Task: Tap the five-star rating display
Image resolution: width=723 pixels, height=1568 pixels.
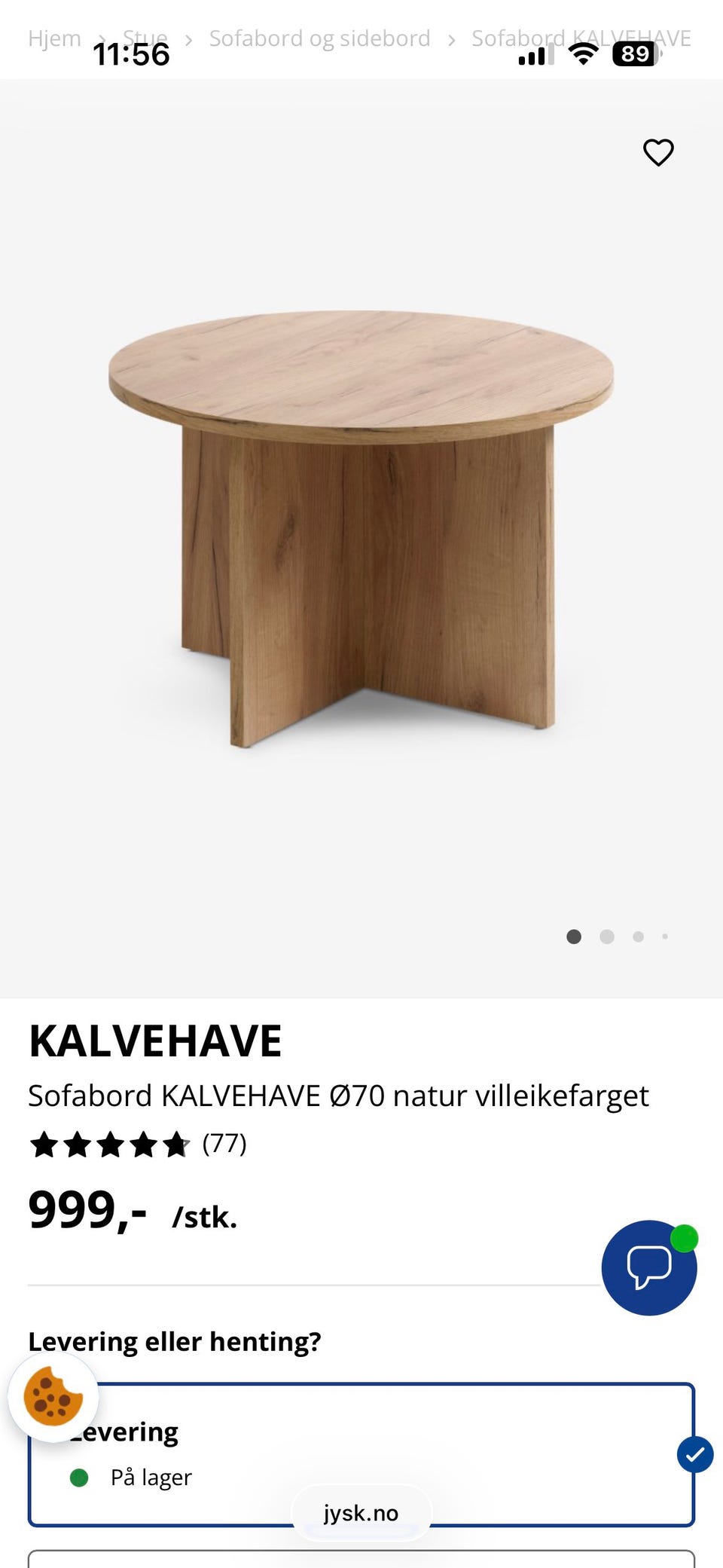Action: [x=108, y=1145]
